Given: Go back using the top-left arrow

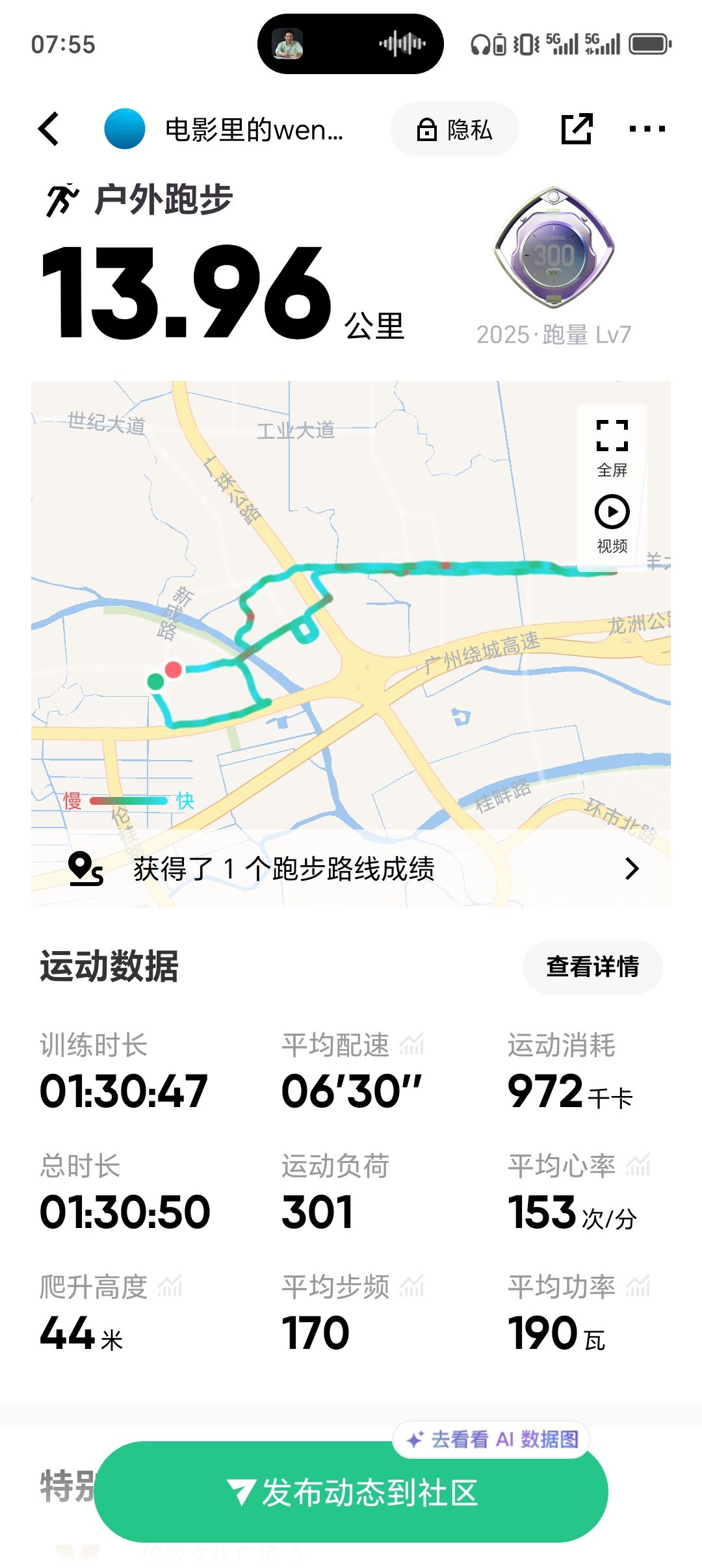Looking at the screenshot, I should click(x=49, y=129).
